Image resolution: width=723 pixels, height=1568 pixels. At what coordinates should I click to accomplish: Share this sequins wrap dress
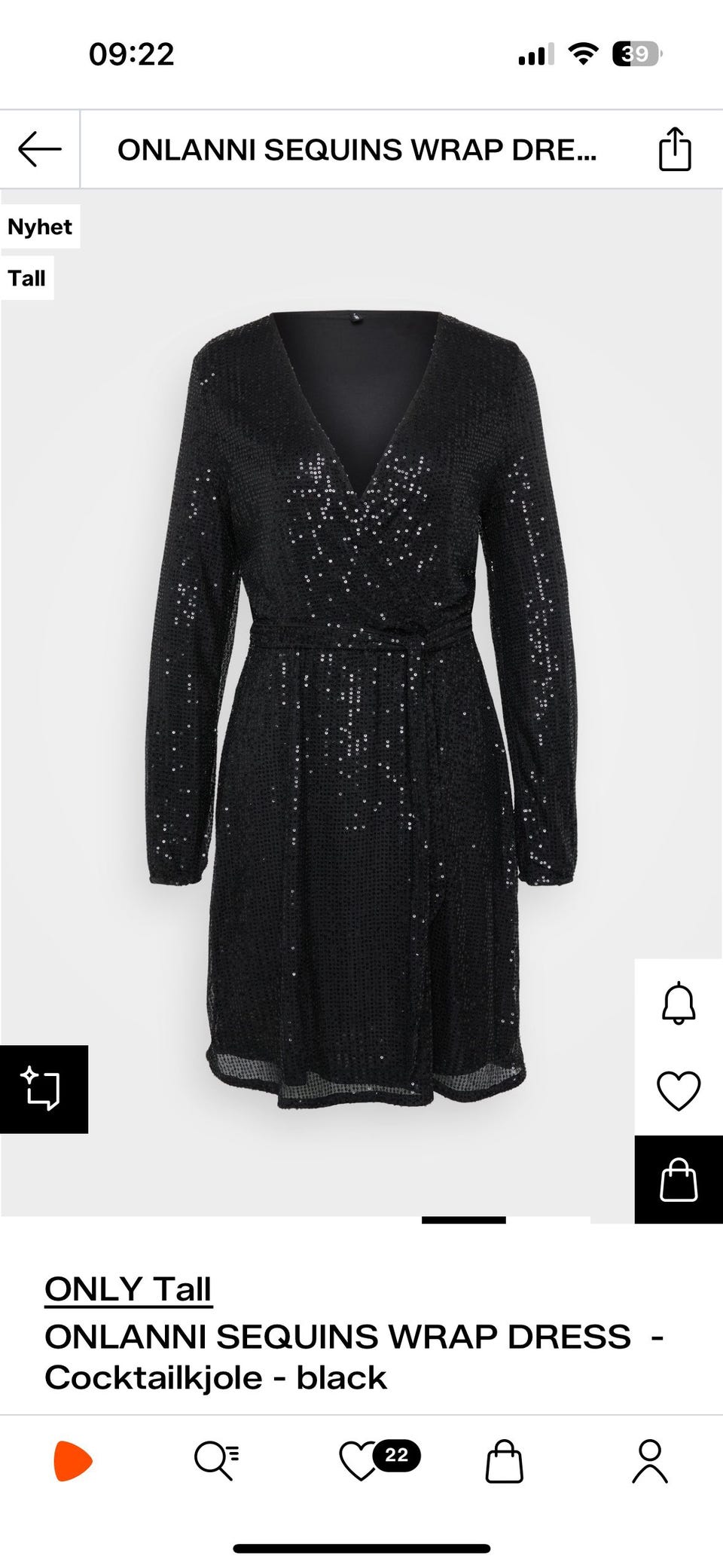(675, 149)
